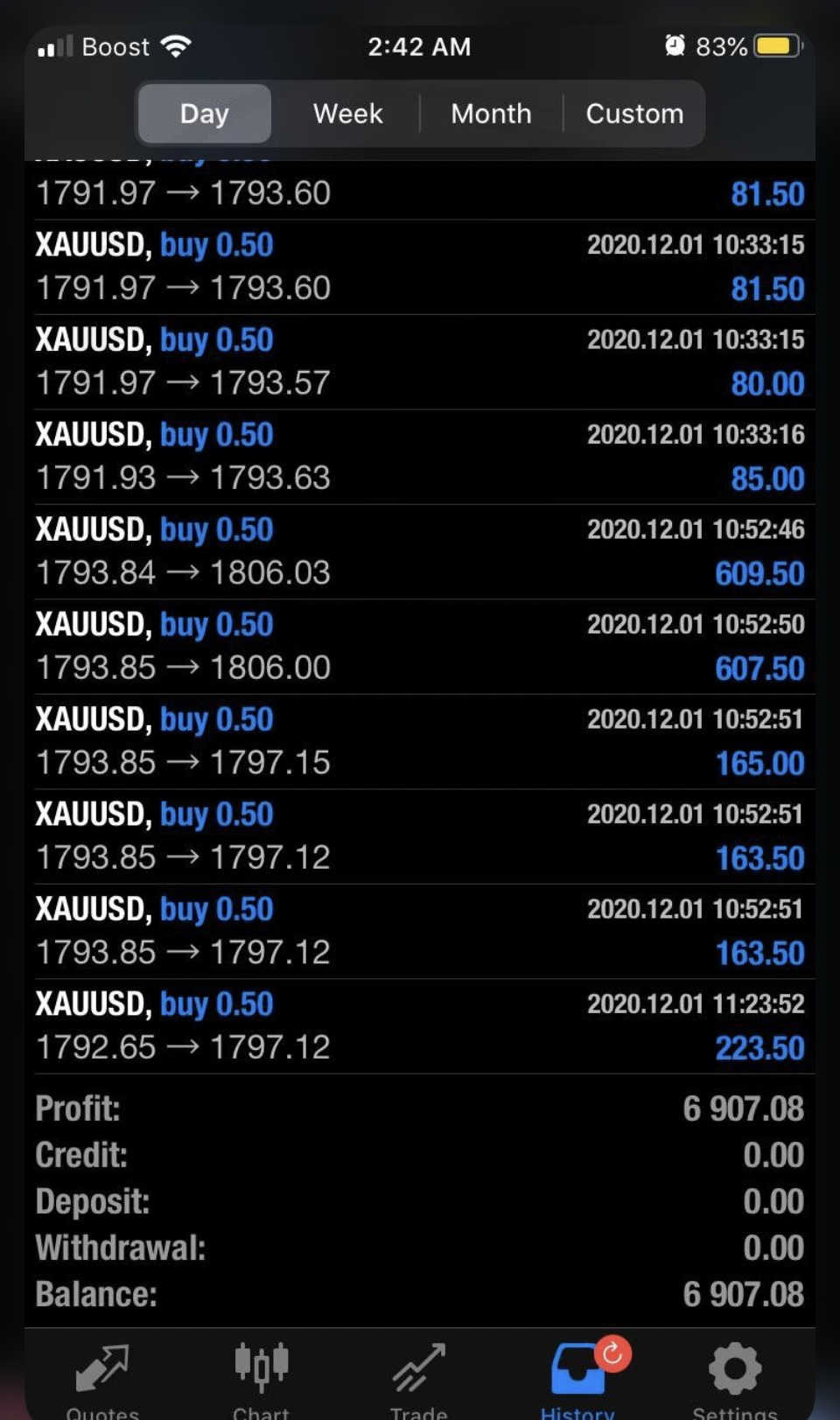Select the Day period filter
The width and height of the screenshot is (840, 1420).
pyautogui.click(x=204, y=114)
